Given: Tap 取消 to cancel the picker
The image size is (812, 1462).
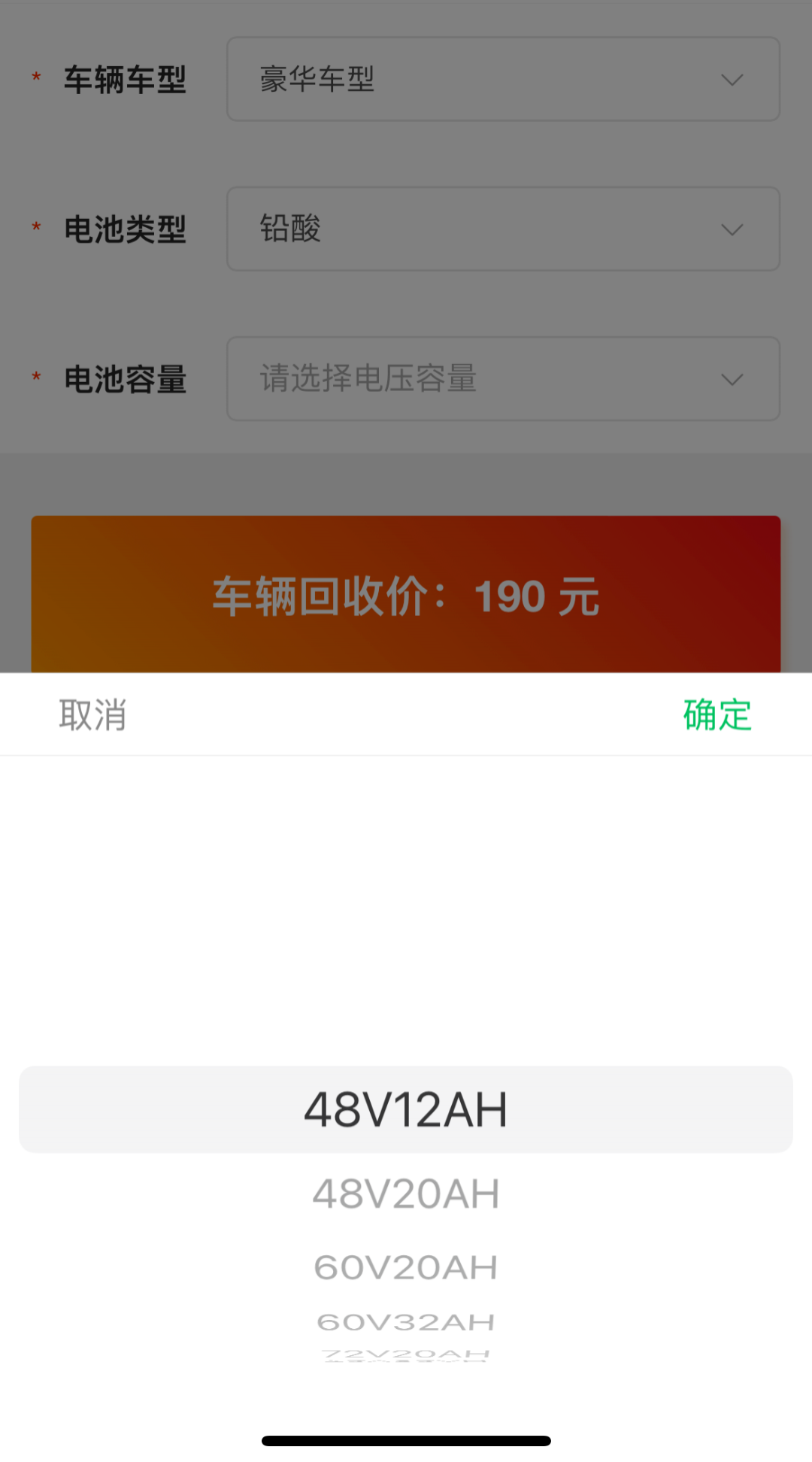Looking at the screenshot, I should (92, 714).
